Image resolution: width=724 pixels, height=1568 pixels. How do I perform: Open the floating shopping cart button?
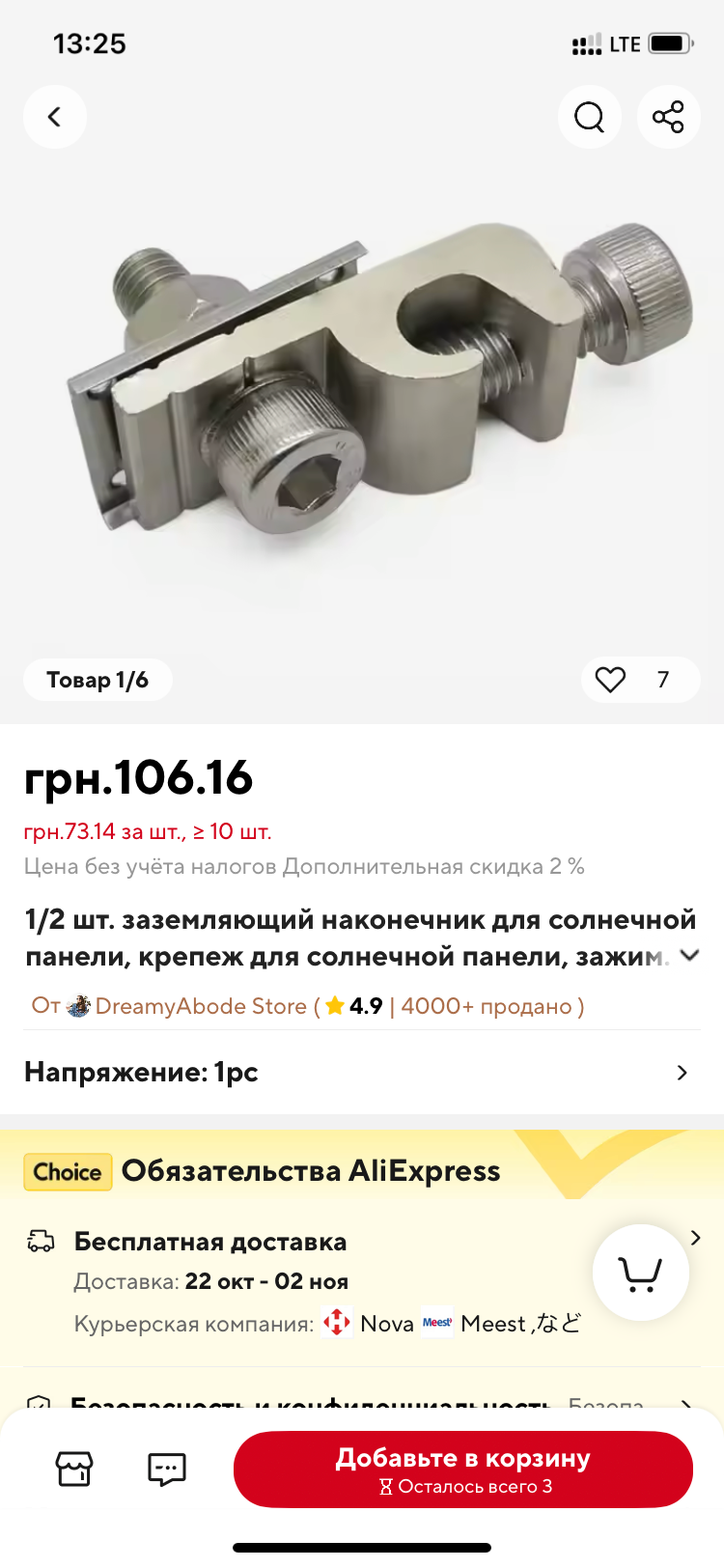tap(640, 1273)
